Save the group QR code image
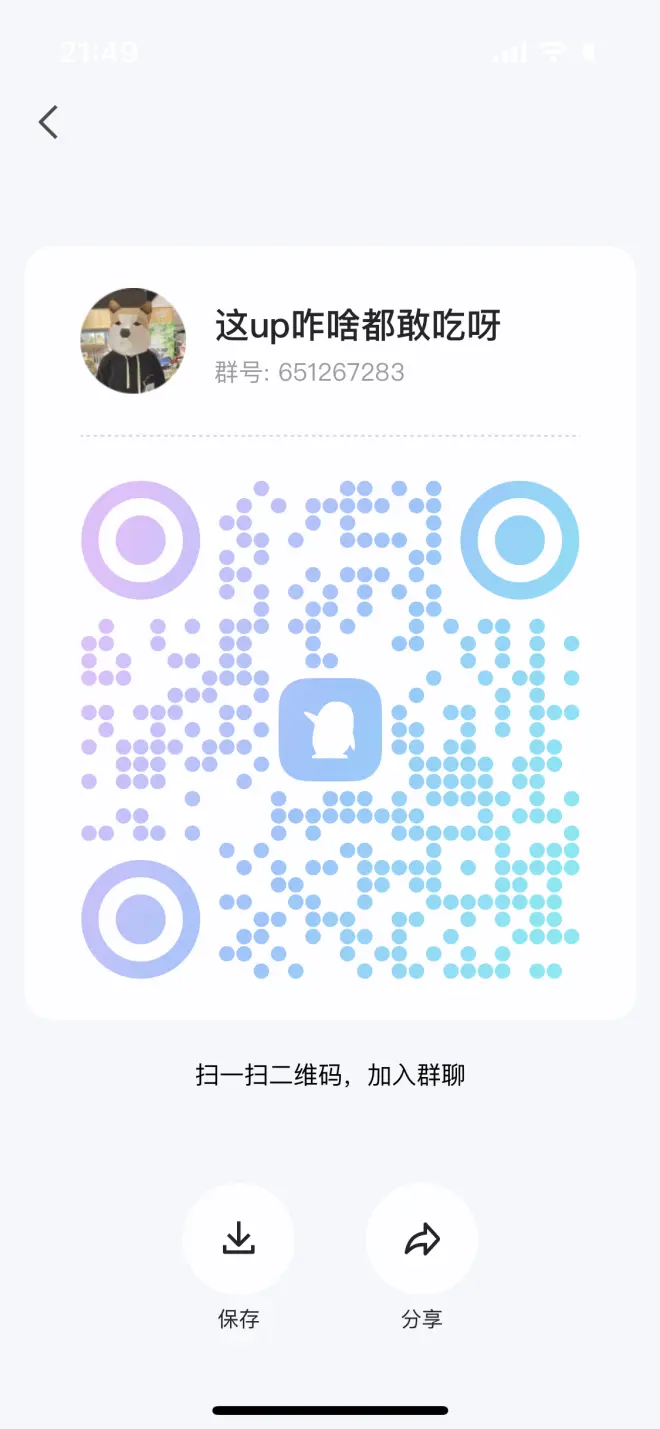The image size is (660, 1429). pyautogui.click(x=238, y=1240)
